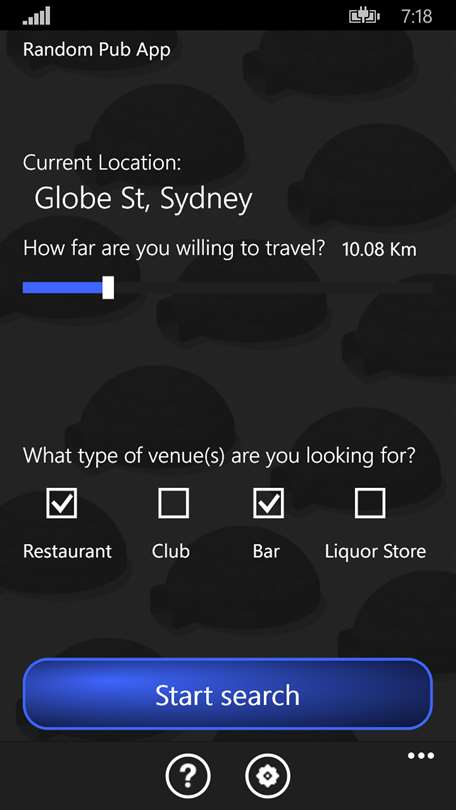Expand the app bar ellipsis menu

coord(421,756)
